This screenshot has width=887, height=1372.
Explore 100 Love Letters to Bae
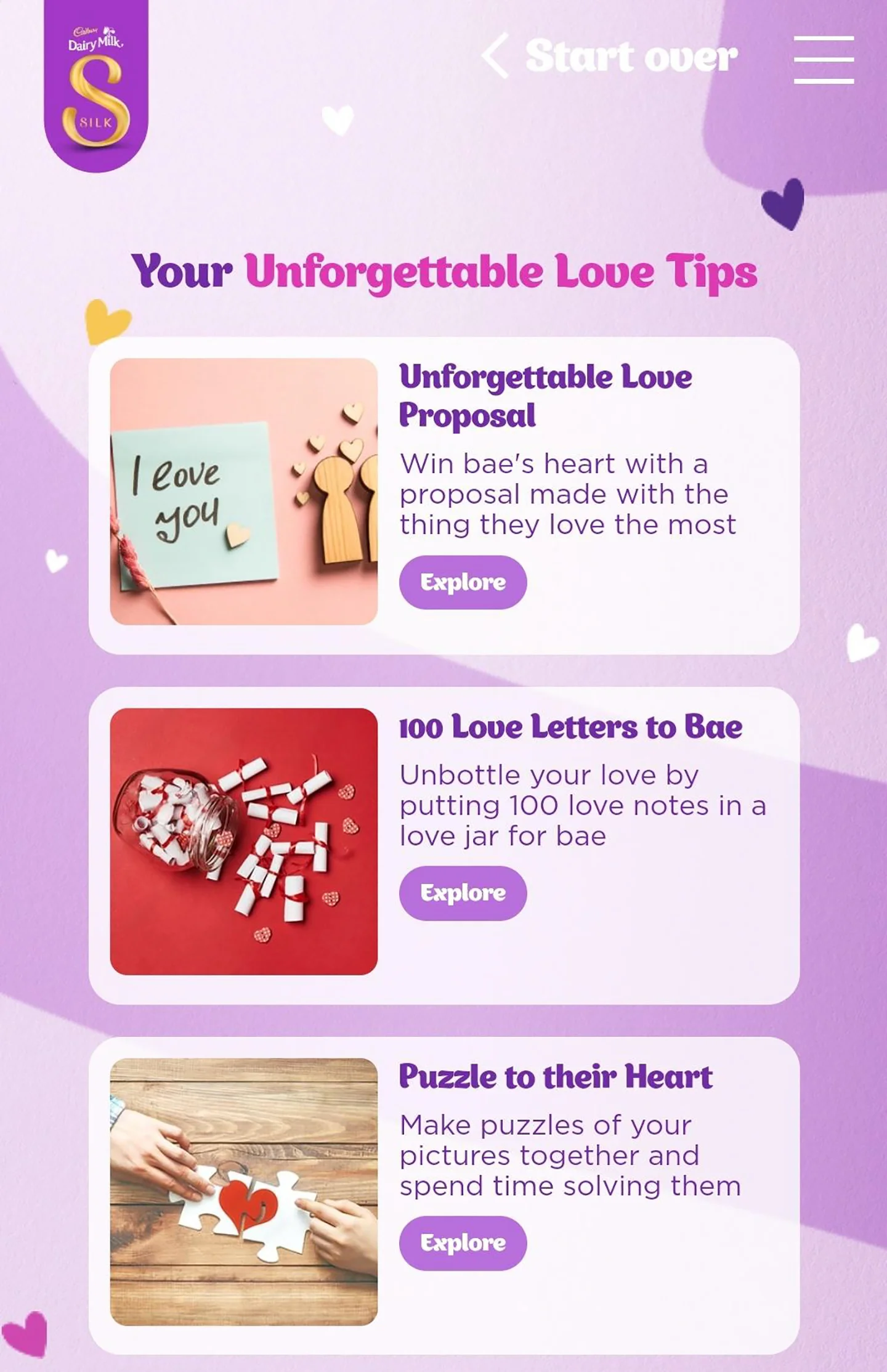(x=463, y=893)
